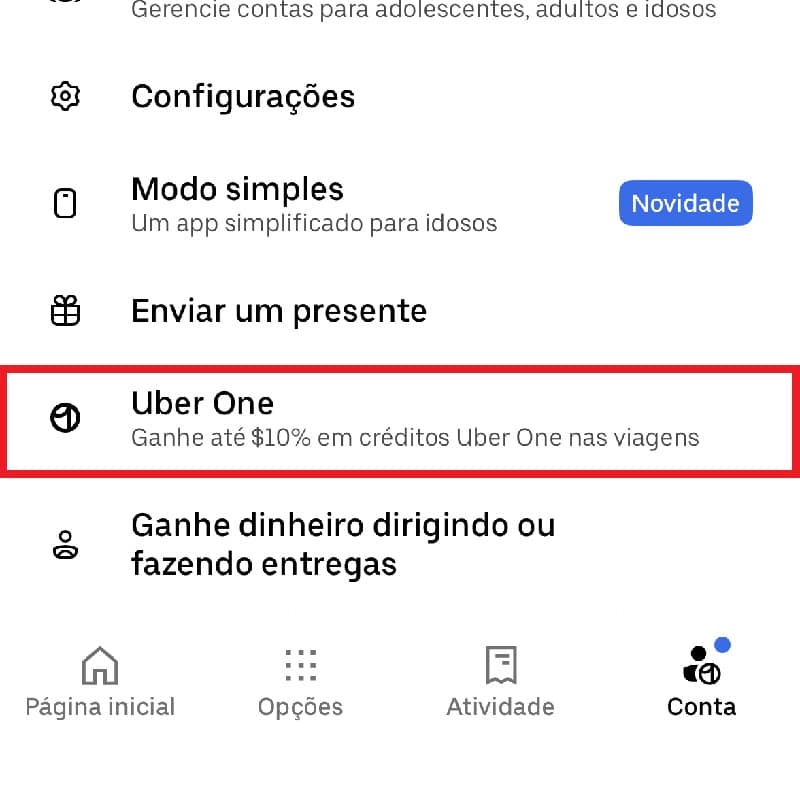Viewport: 800px width, 800px height.
Task: Open family accounts management row
Action: [424, 11]
